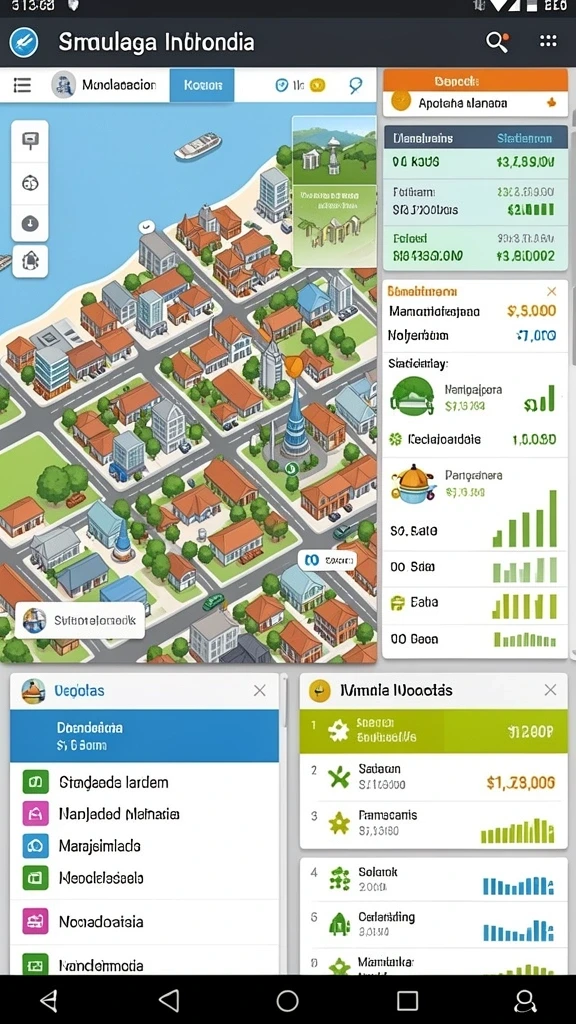Tap the topmost sign tool on the map sidebar
The height and width of the screenshot is (1024, 576).
point(30,140)
